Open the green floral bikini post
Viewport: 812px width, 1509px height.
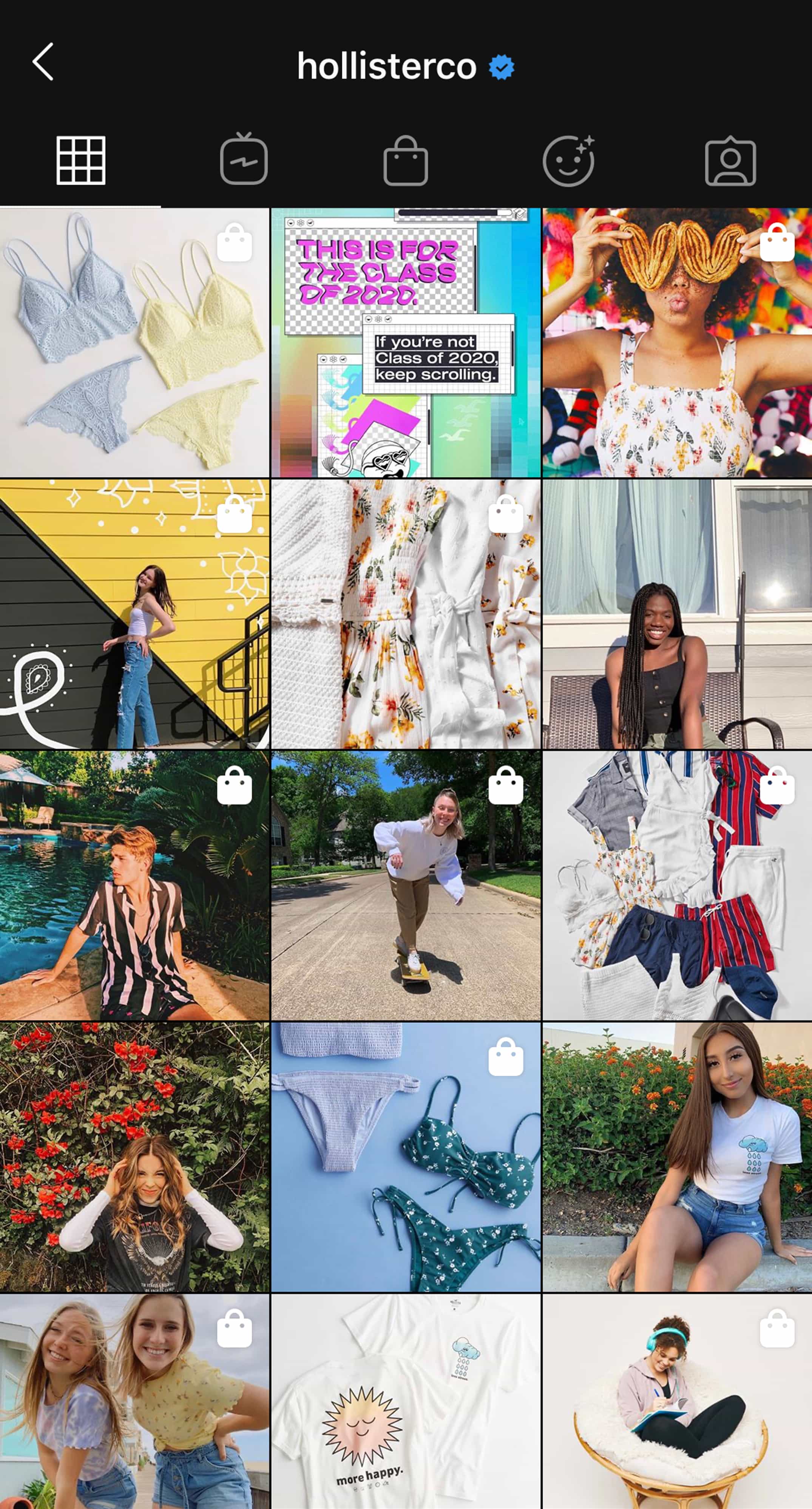(x=406, y=1157)
